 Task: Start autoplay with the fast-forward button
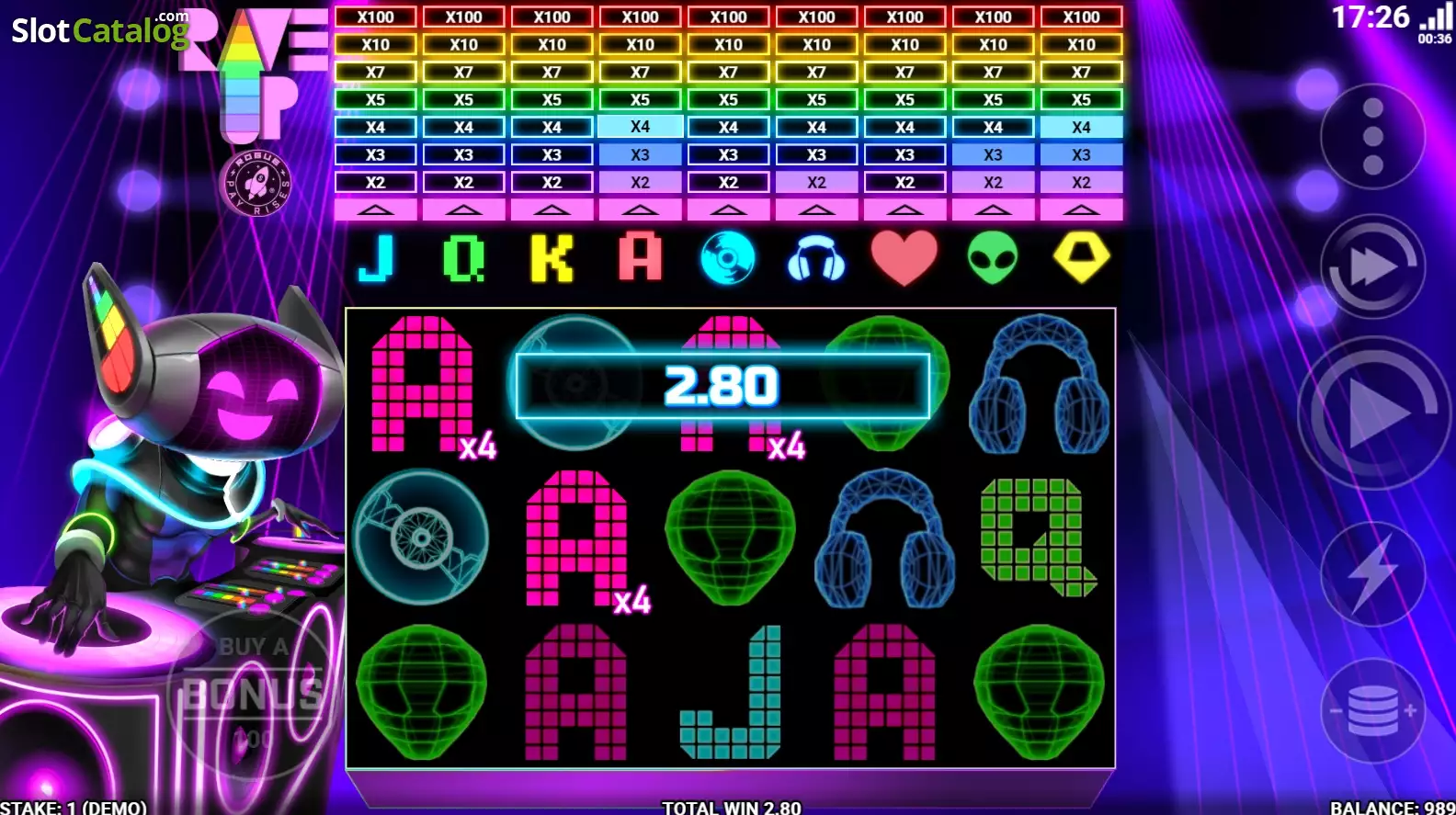pos(1372,267)
